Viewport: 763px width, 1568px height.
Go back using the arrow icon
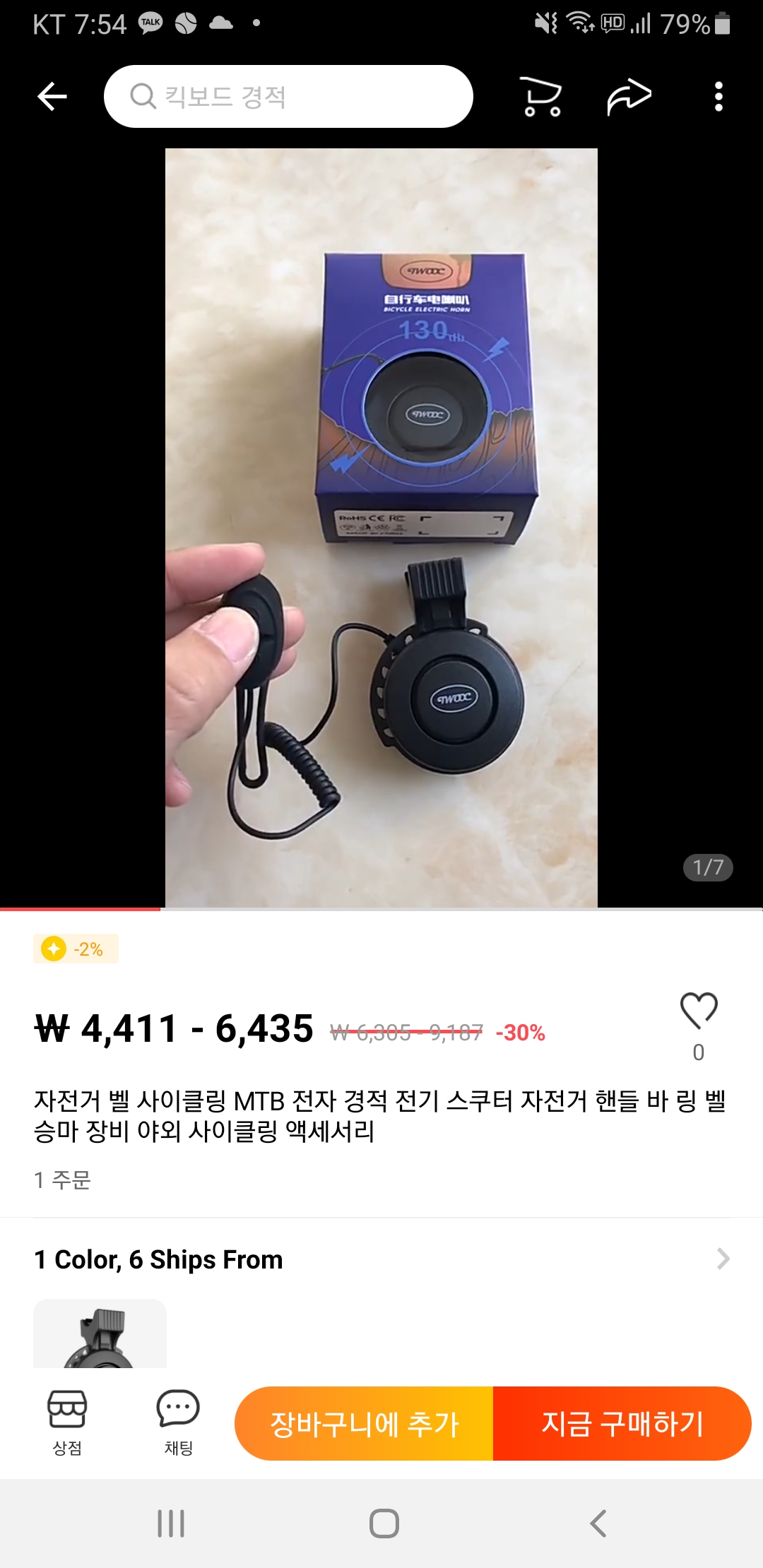tap(52, 97)
